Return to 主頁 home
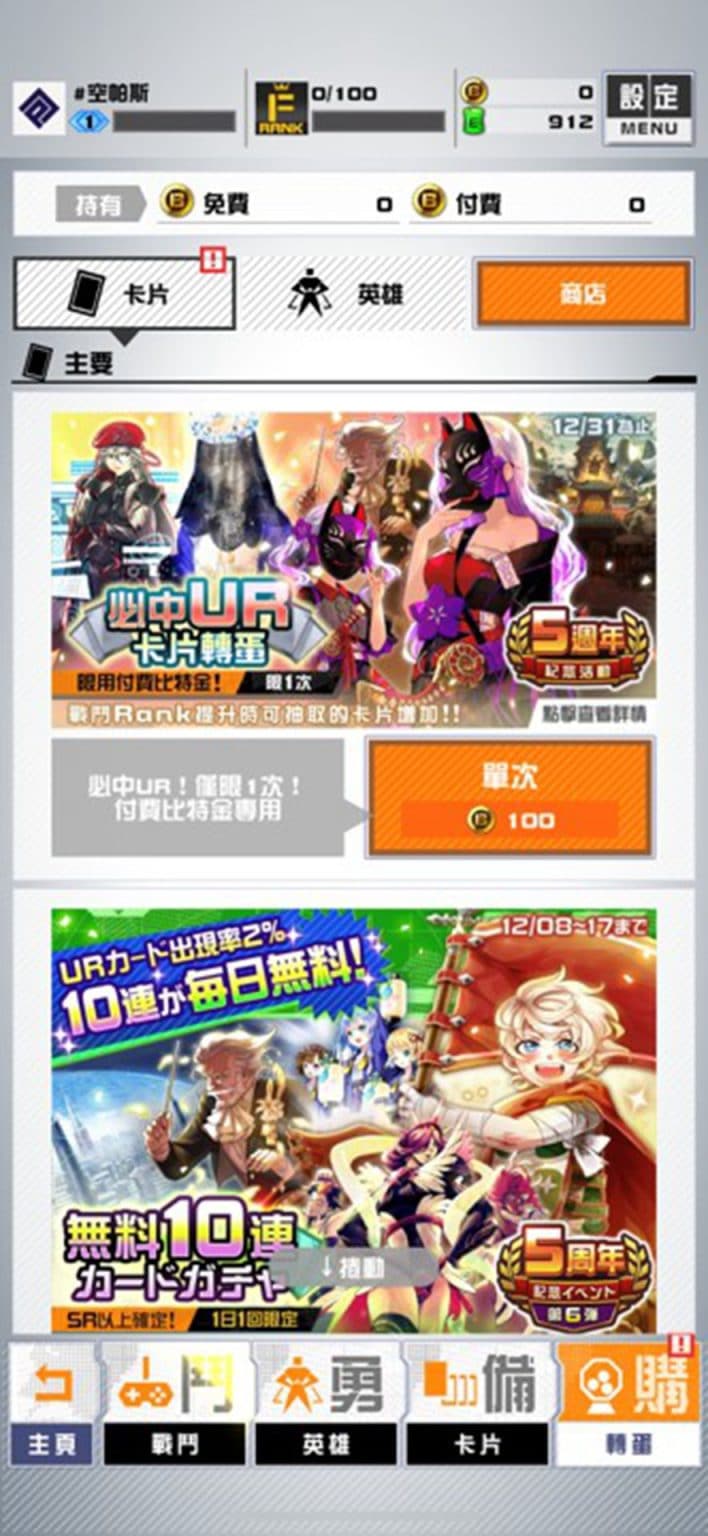This screenshot has width=708, height=1536. [x=51, y=1404]
